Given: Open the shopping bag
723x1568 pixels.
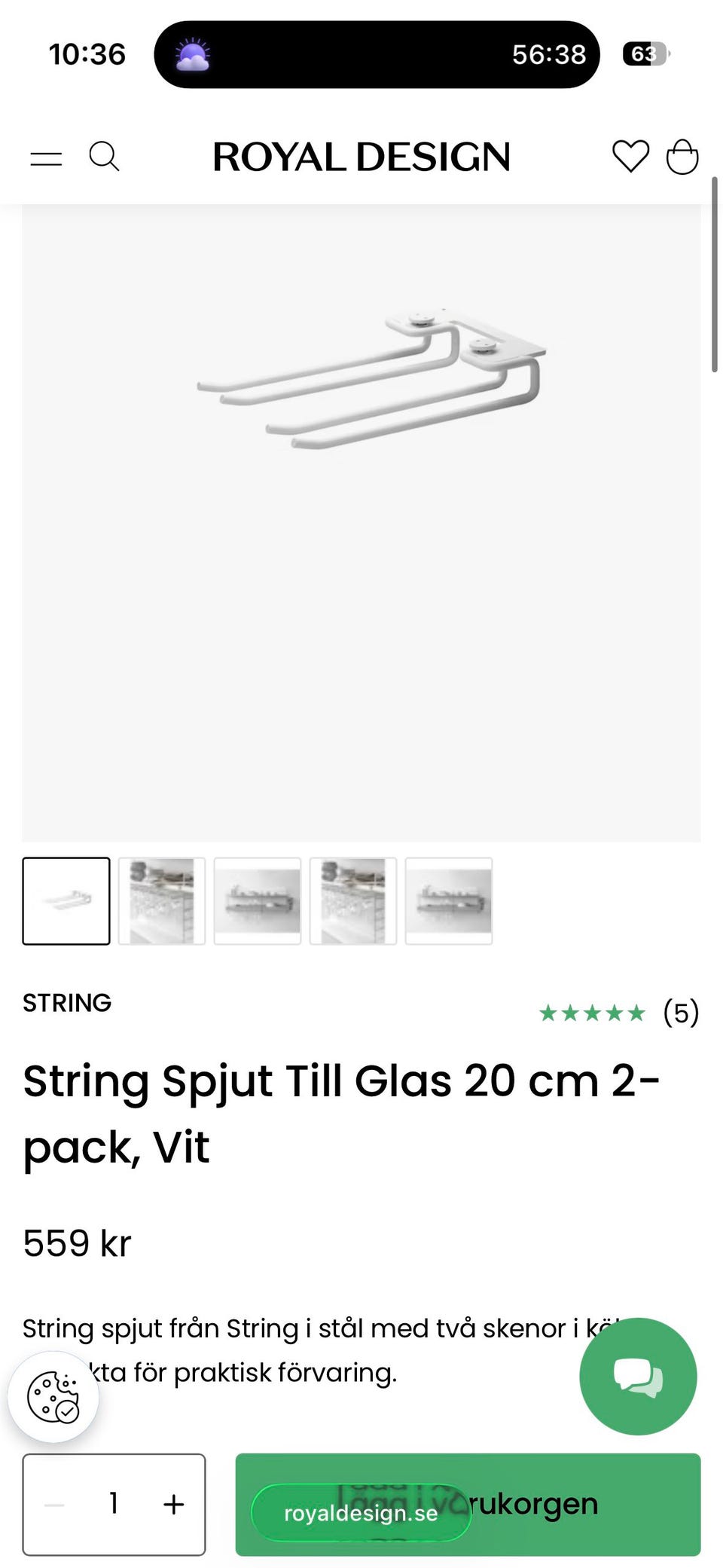Looking at the screenshot, I should point(682,157).
